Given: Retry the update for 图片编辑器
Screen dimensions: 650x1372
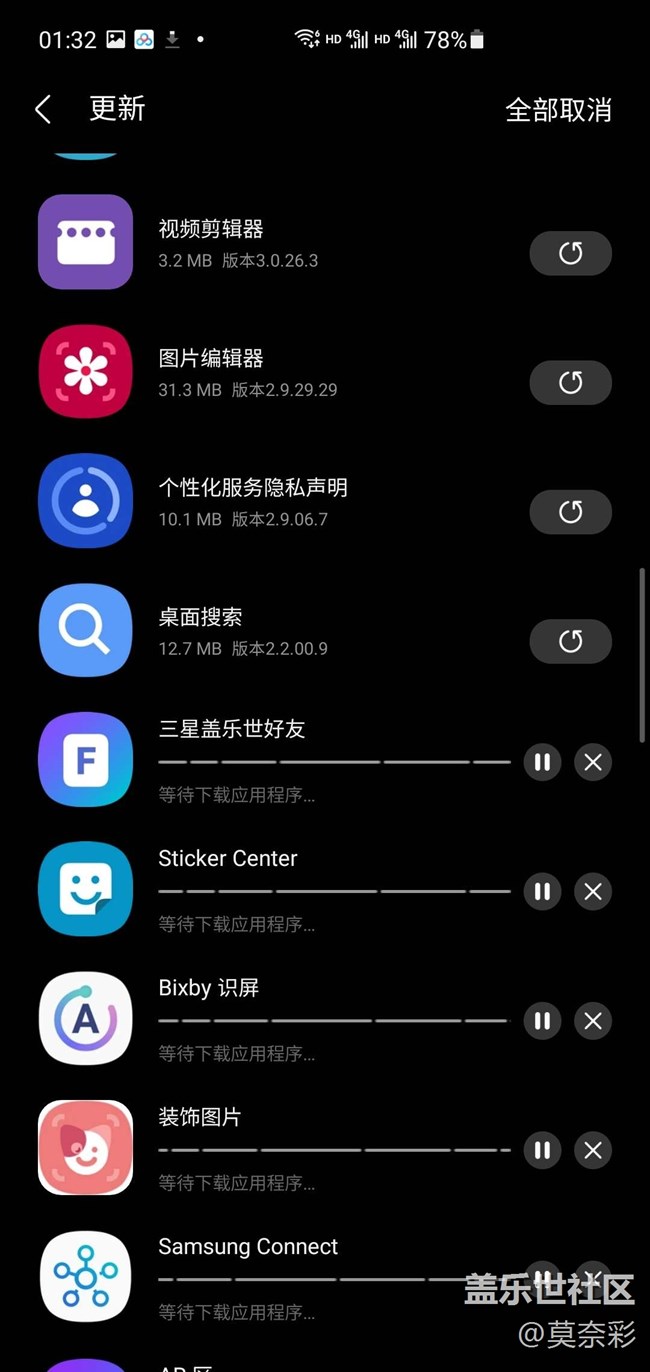Looking at the screenshot, I should pos(570,382).
